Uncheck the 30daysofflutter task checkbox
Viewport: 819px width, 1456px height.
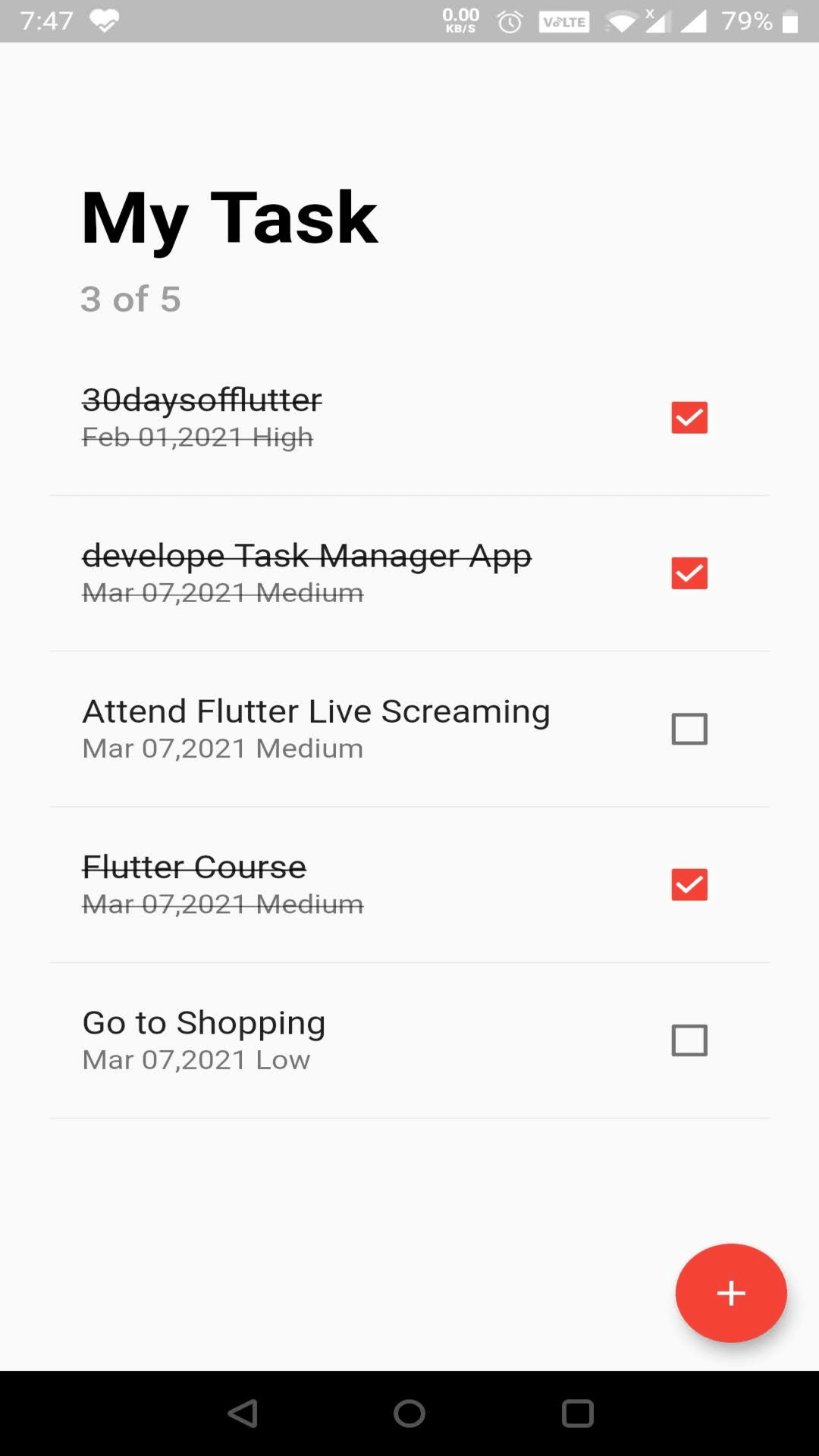click(689, 418)
